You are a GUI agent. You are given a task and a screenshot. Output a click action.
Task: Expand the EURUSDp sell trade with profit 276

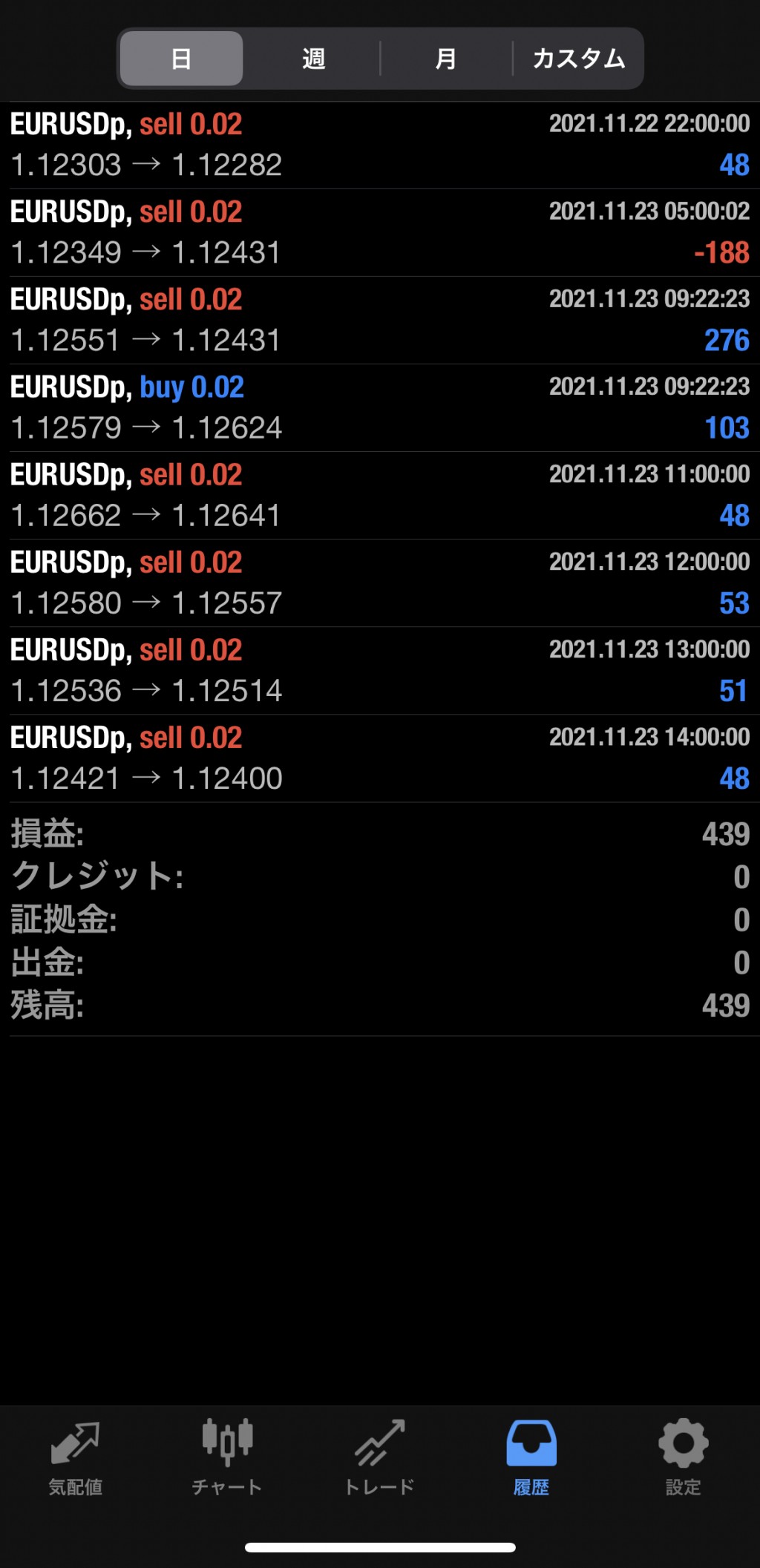pos(380,321)
